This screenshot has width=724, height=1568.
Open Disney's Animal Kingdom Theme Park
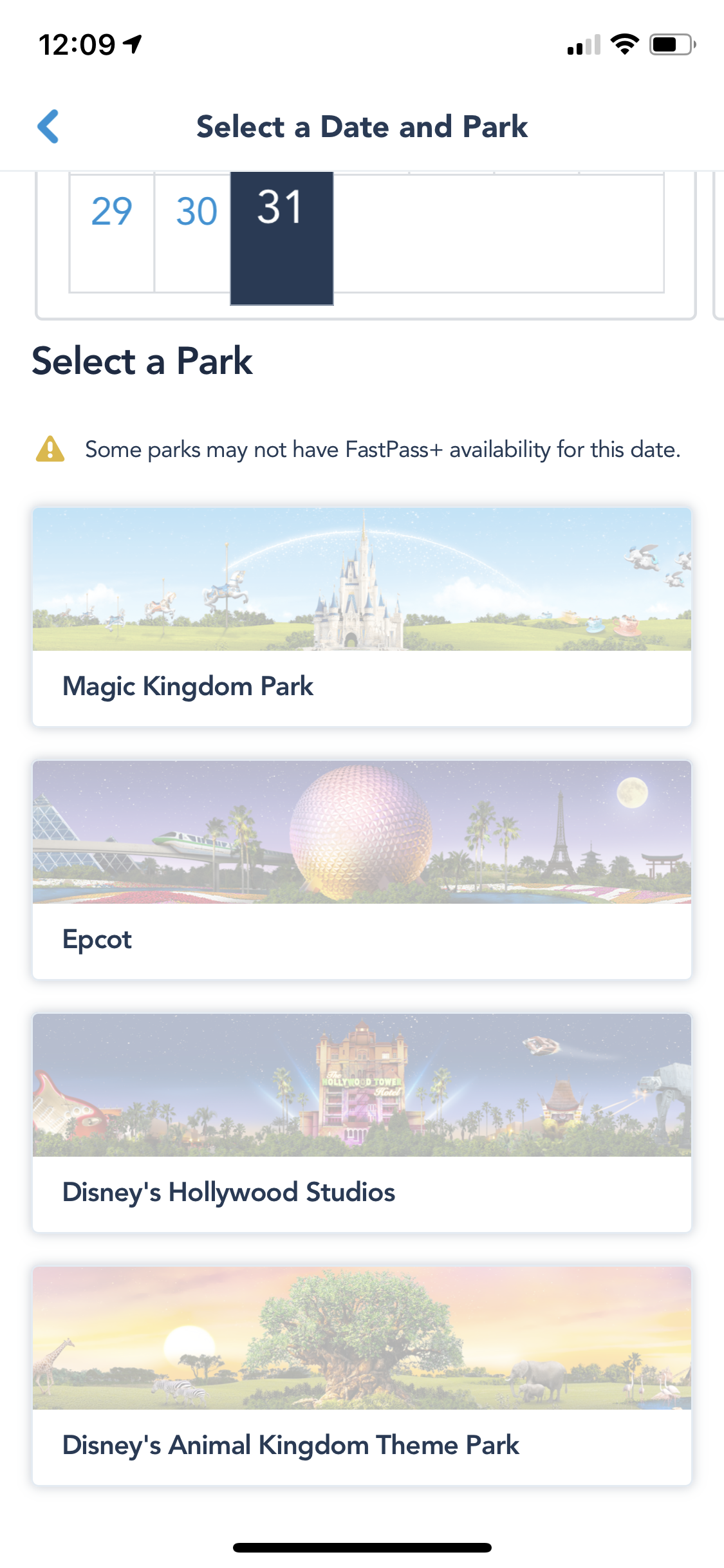coord(362,1376)
